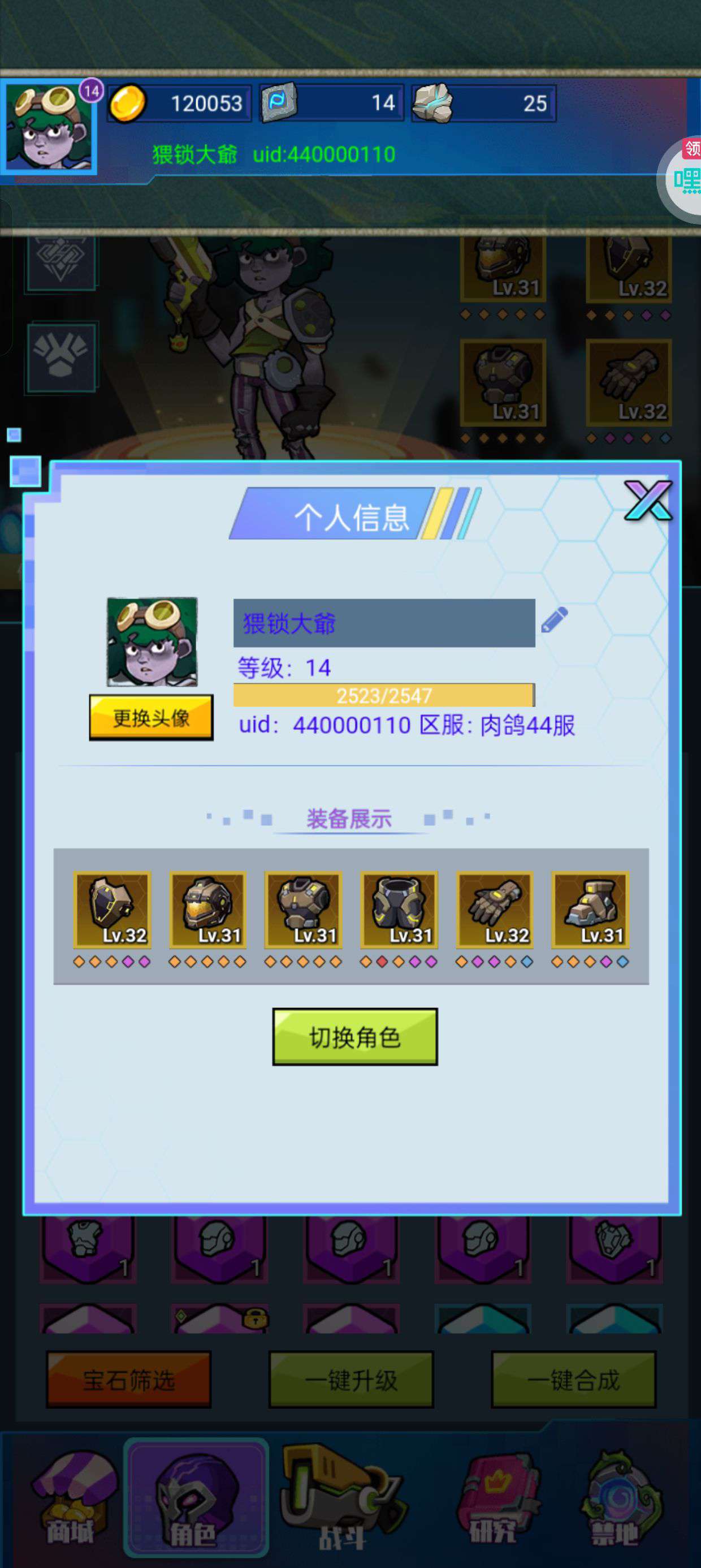This screenshot has width=701, height=1568.
Task: Open the Lv.31 helmet equipment in 装备展示
Action: 207,910
